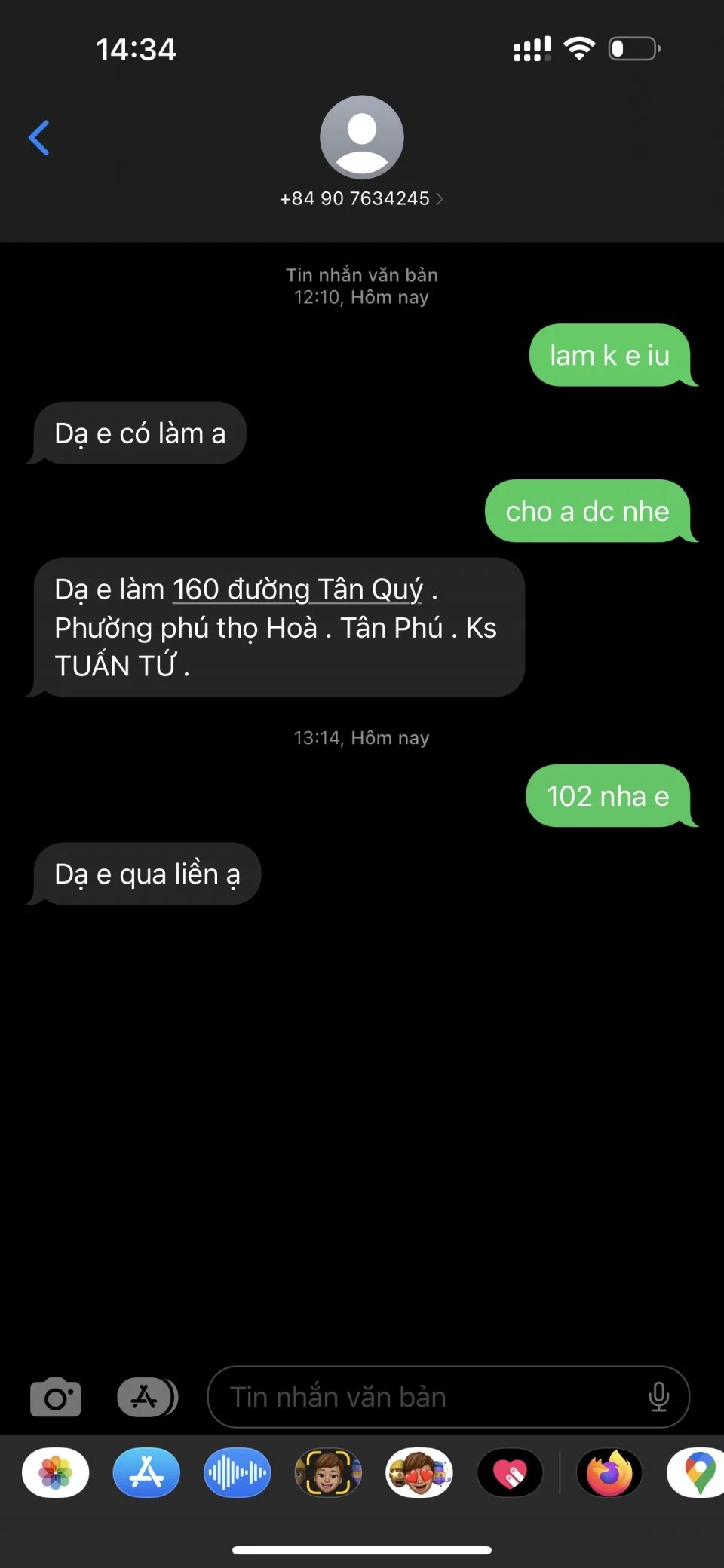Toggle the iMessage apps drawer button
This screenshot has width=724, height=1568.
147,1398
